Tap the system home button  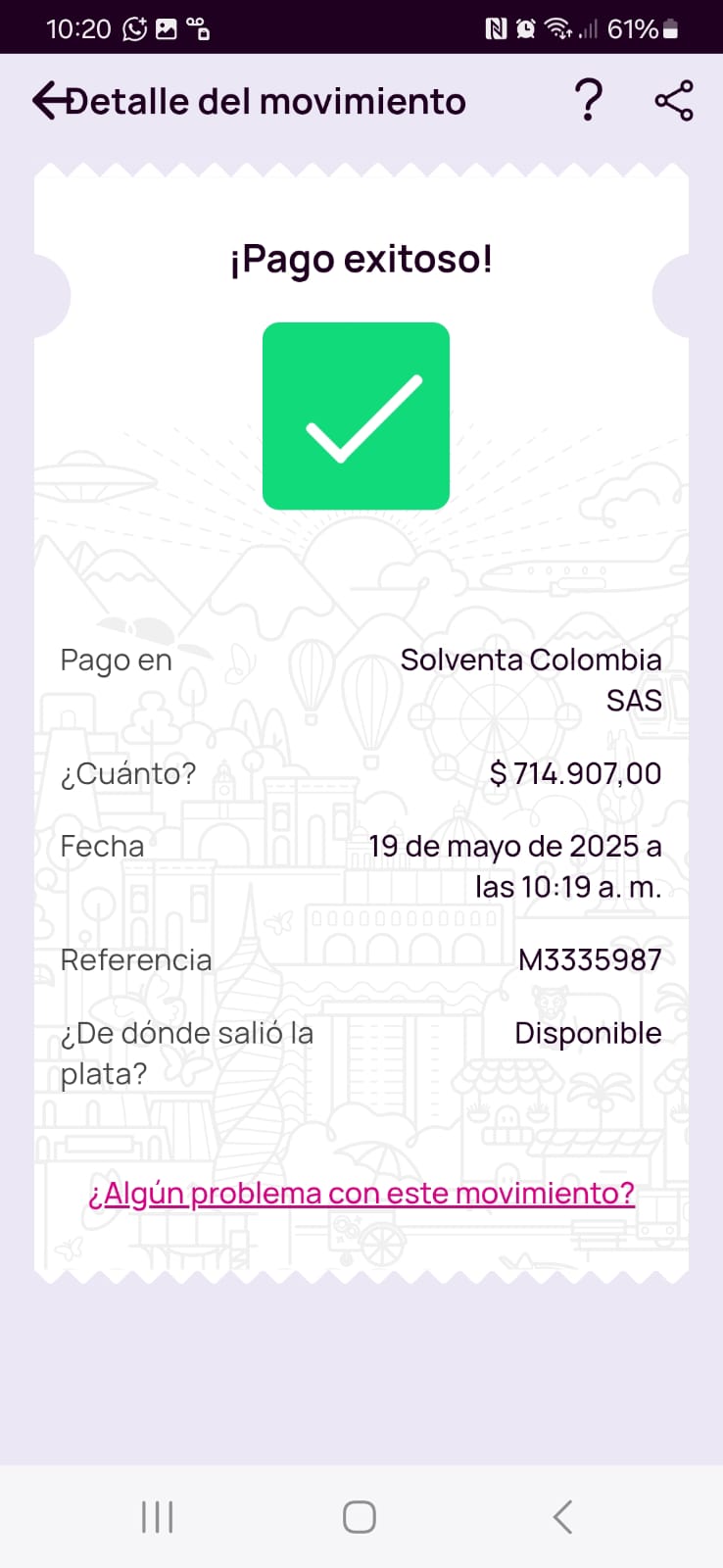[360, 1517]
